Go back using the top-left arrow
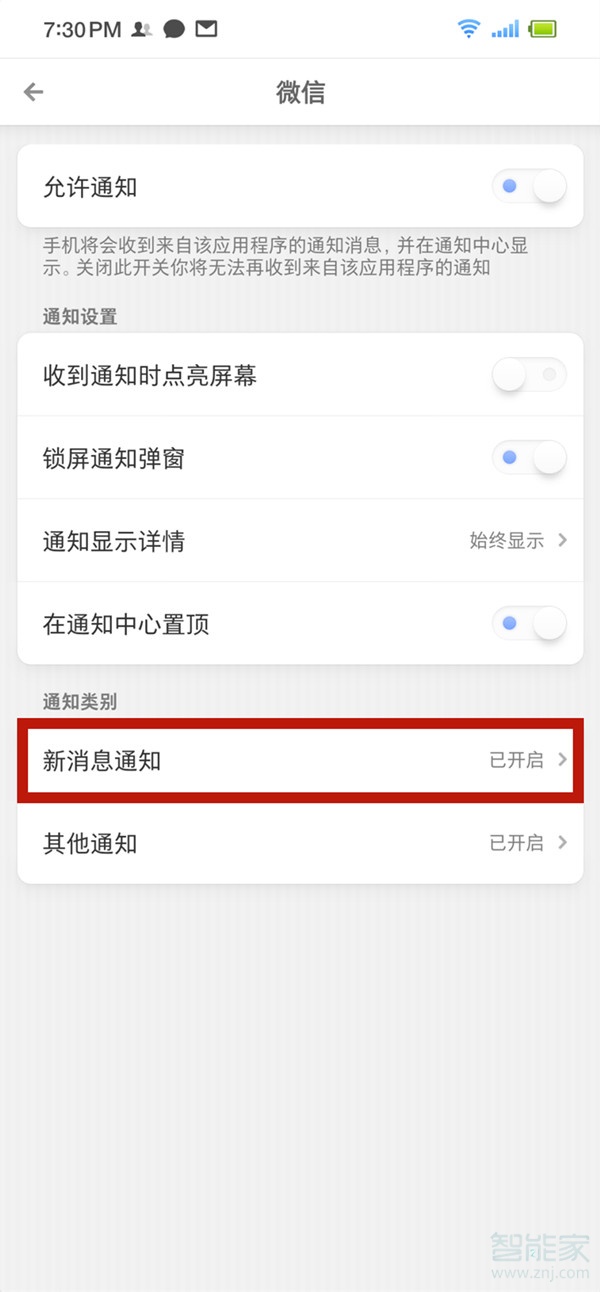 point(34,93)
